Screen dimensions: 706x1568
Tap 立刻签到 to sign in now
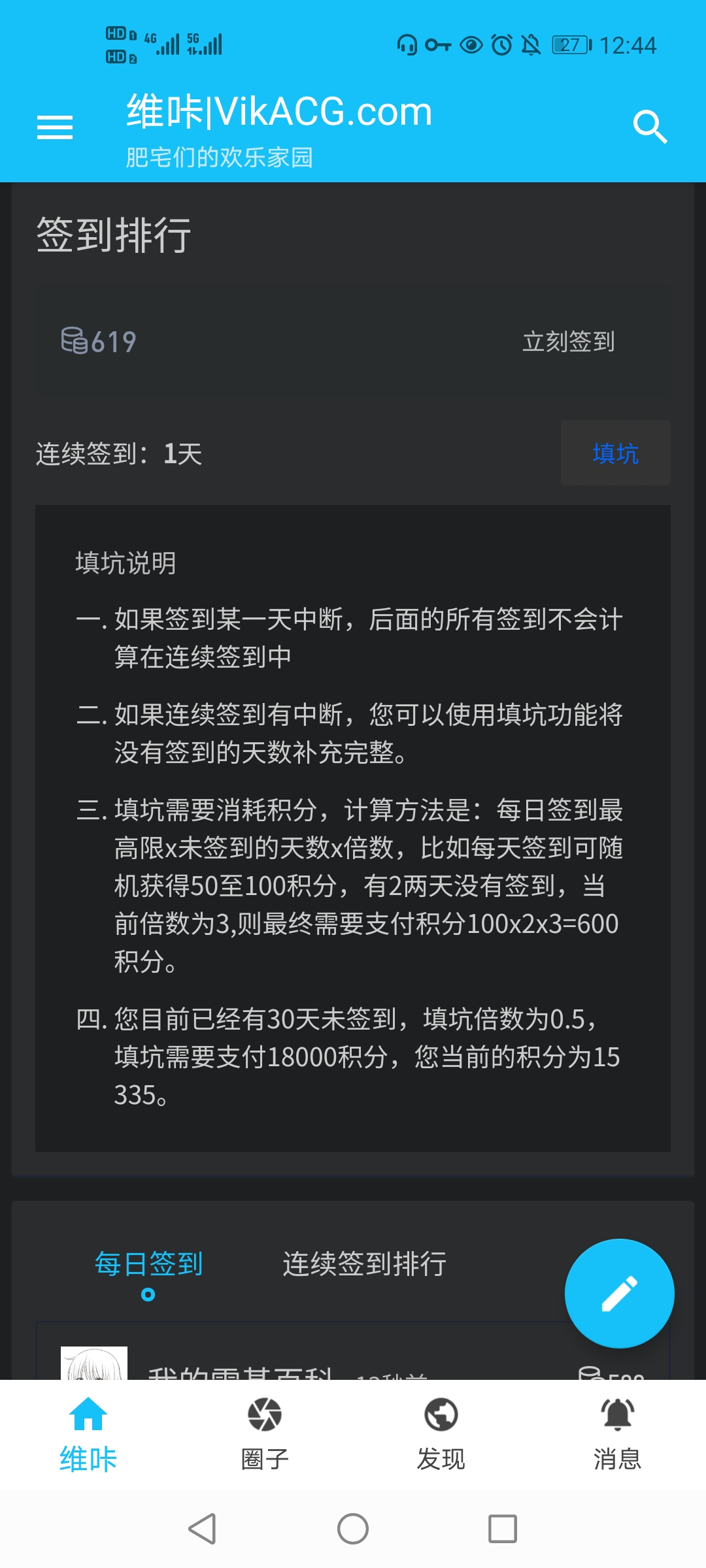coord(568,341)
